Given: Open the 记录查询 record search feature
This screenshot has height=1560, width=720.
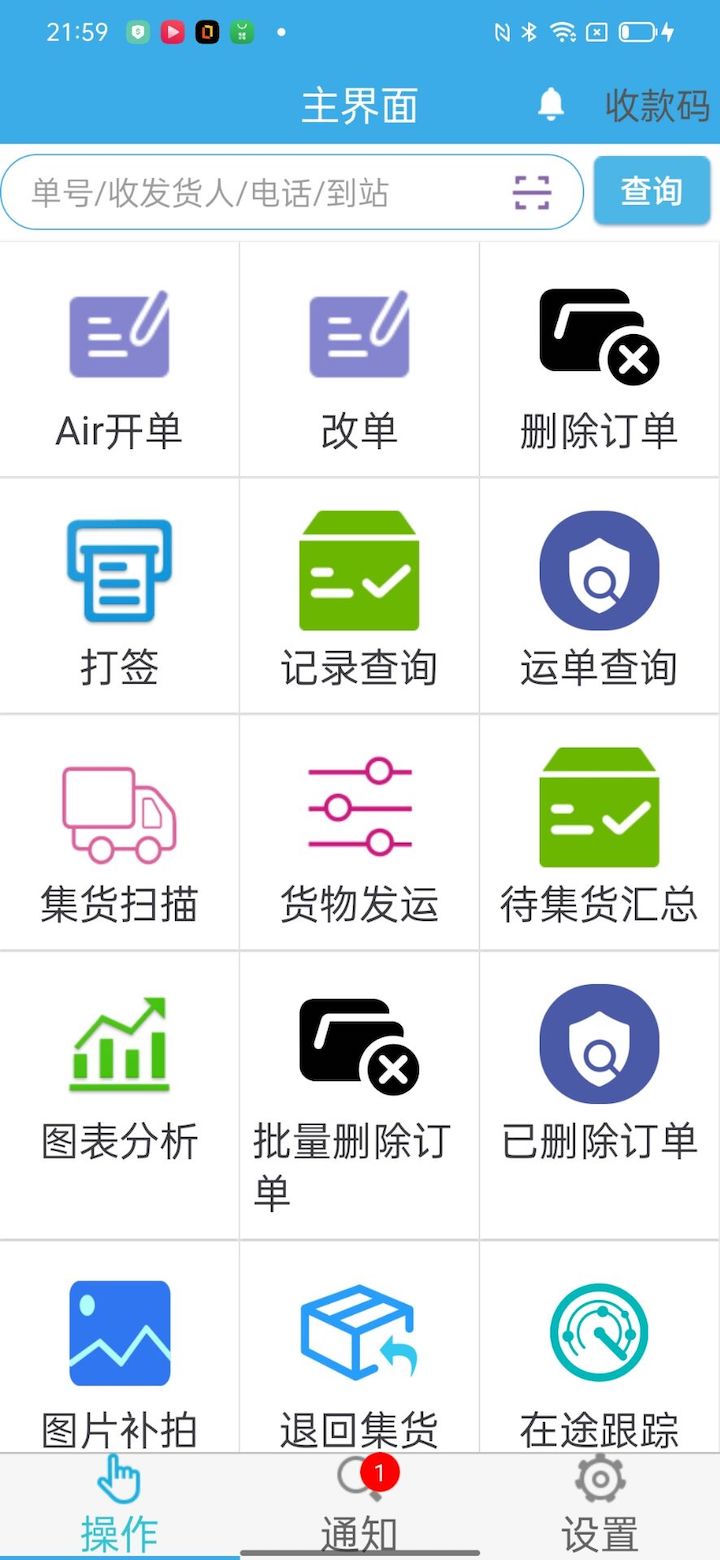Looking at the screenshot, I should click(x=358, y=597).
